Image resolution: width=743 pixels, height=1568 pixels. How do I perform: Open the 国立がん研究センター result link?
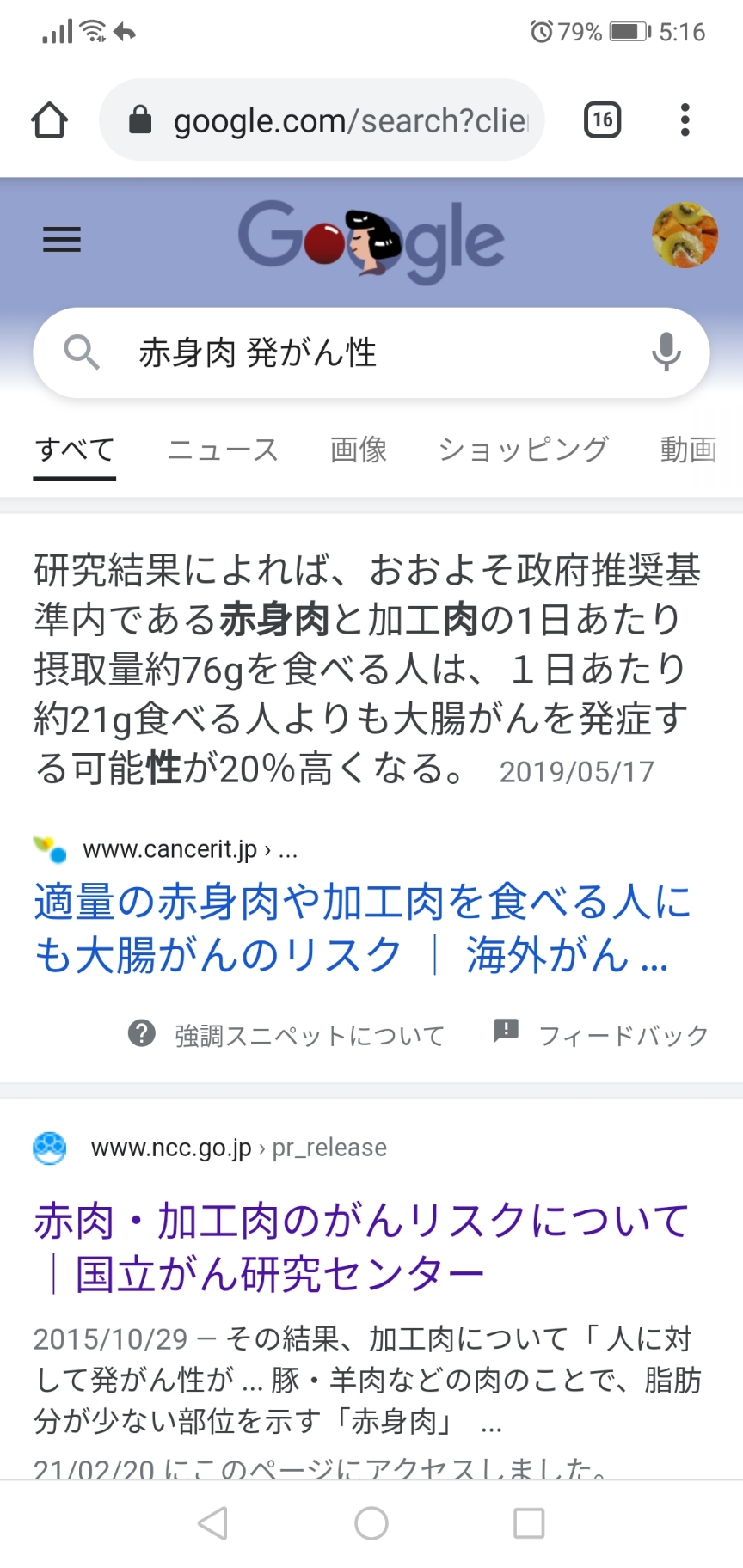pos(361,1246)
